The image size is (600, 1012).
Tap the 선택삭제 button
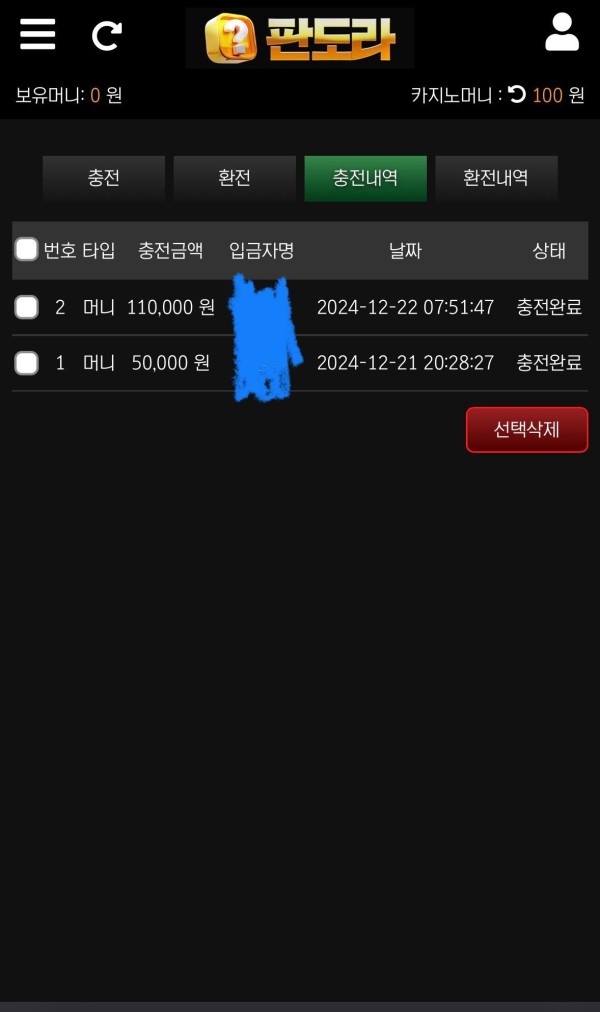click(x=527, y=430)
